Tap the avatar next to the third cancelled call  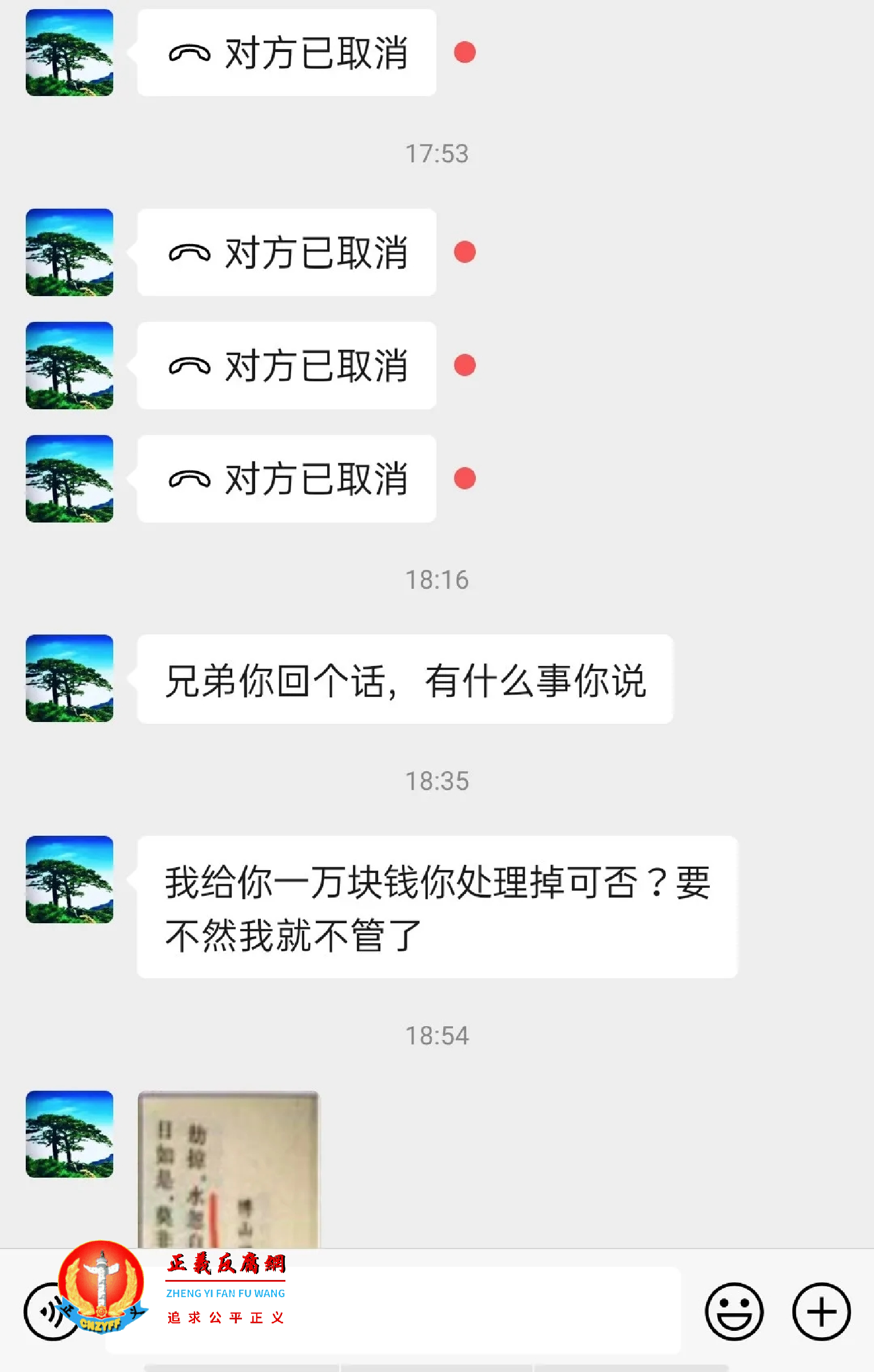[x=69, y=366]
